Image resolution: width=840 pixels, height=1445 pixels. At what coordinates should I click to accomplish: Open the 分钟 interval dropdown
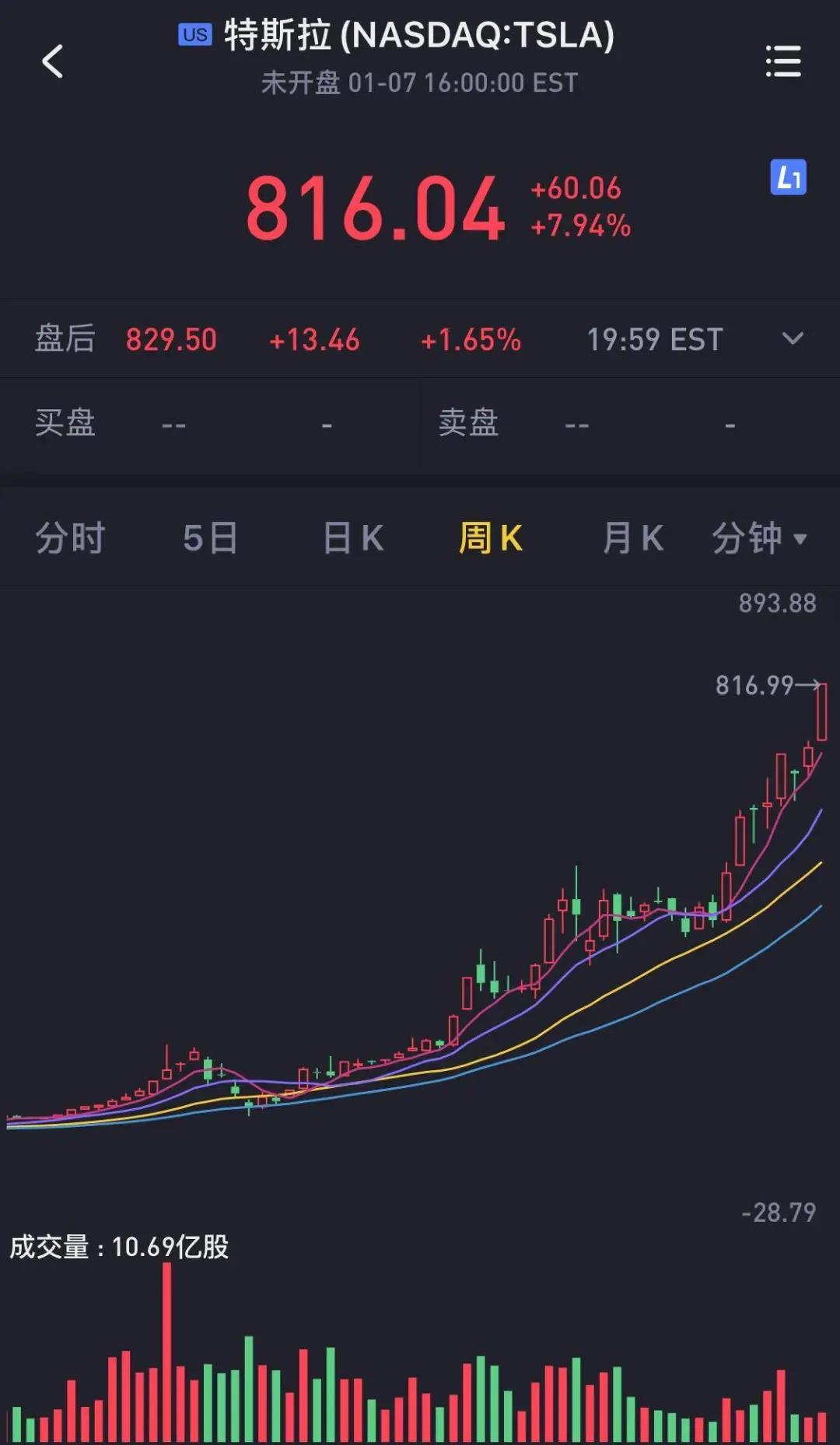(758, 538)
